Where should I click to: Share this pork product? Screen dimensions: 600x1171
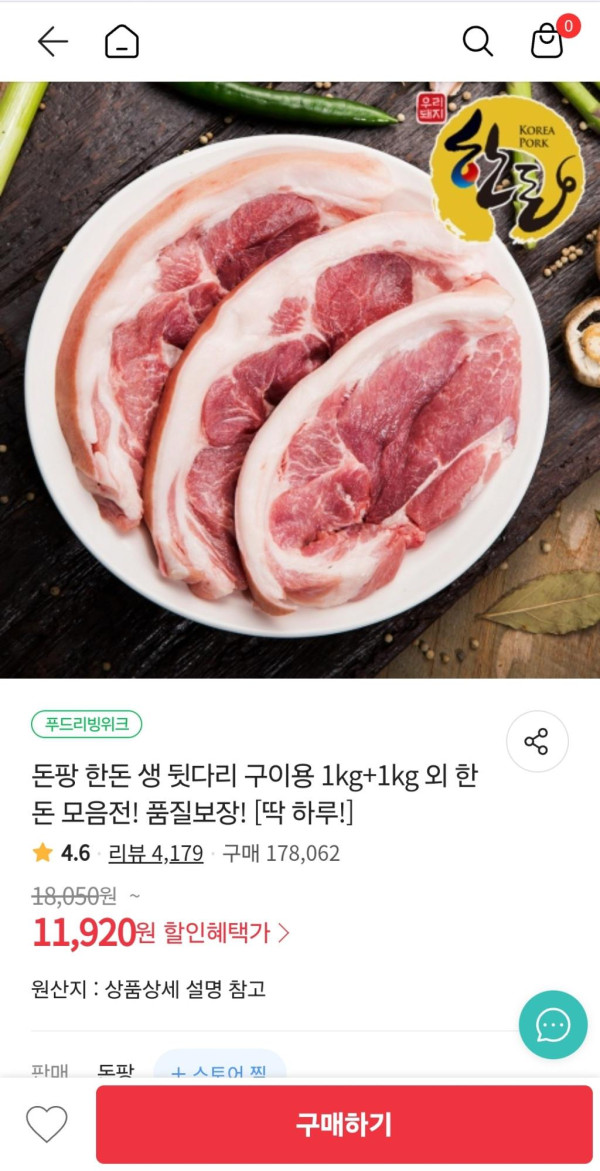click(537, 741)
